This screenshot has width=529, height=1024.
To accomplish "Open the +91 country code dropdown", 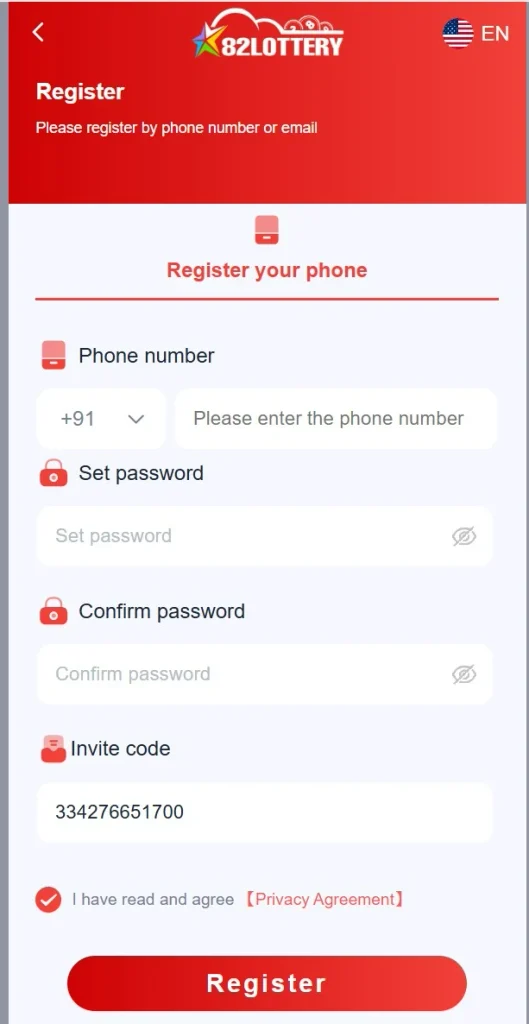I will 101,419.
